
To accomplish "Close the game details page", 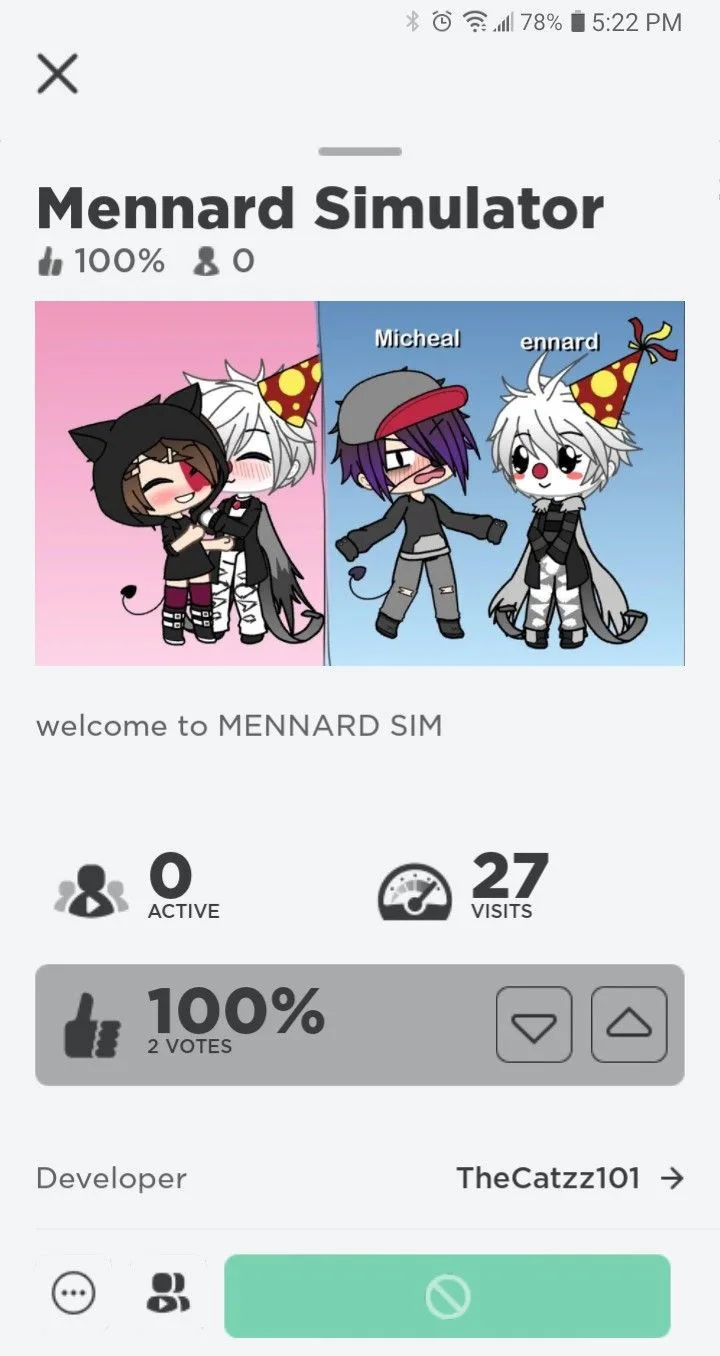I will tap(57, 74).
